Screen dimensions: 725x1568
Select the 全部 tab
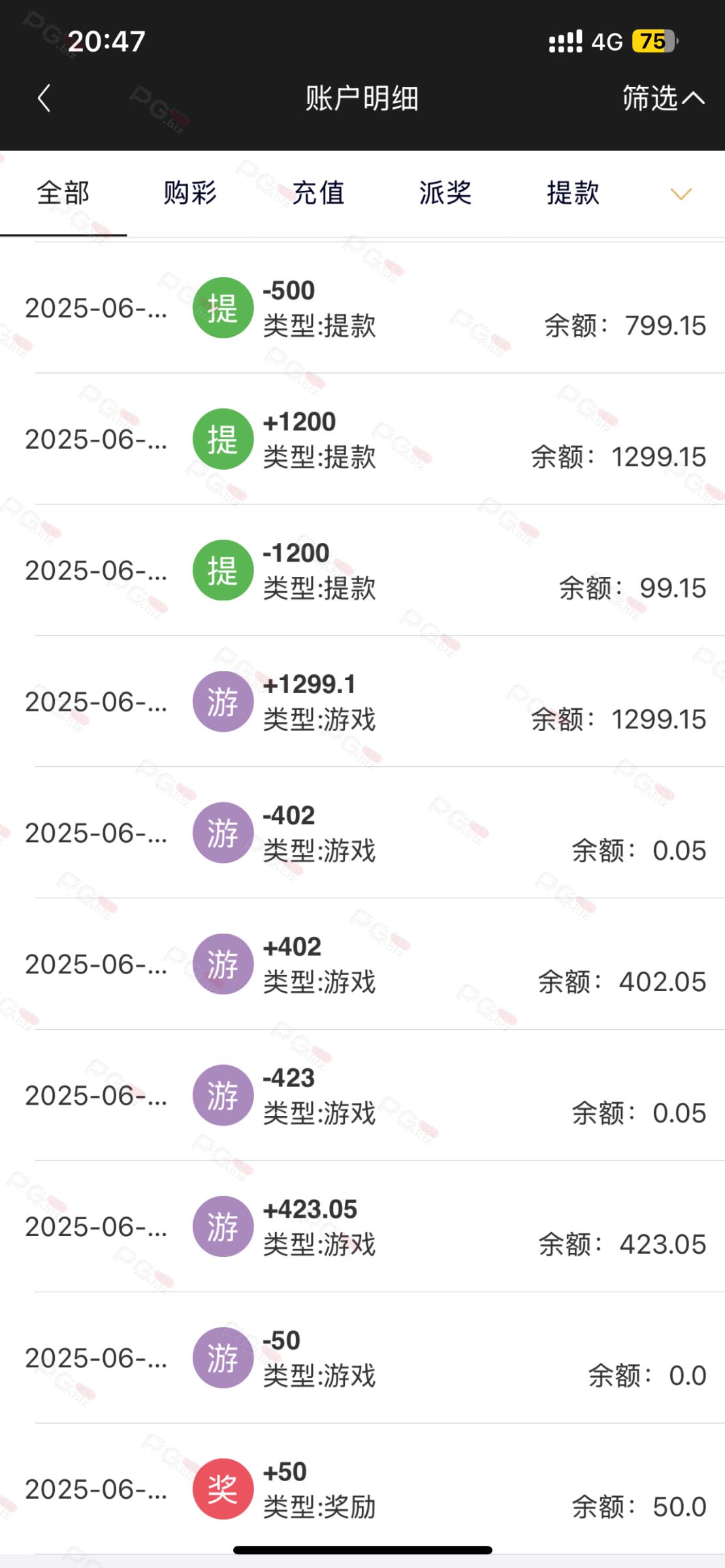click(63, 193)
